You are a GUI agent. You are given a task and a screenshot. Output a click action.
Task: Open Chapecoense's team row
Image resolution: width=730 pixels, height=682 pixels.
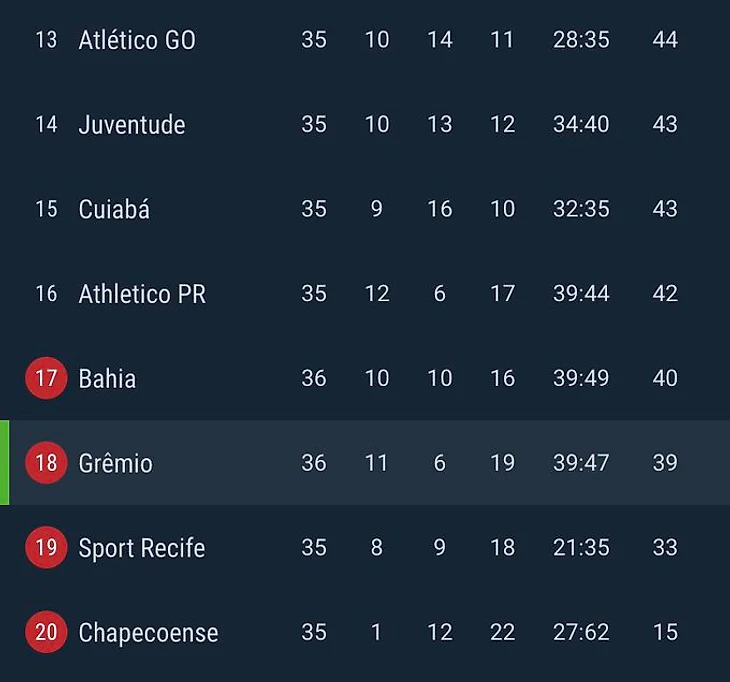click(x=148, y=633)
